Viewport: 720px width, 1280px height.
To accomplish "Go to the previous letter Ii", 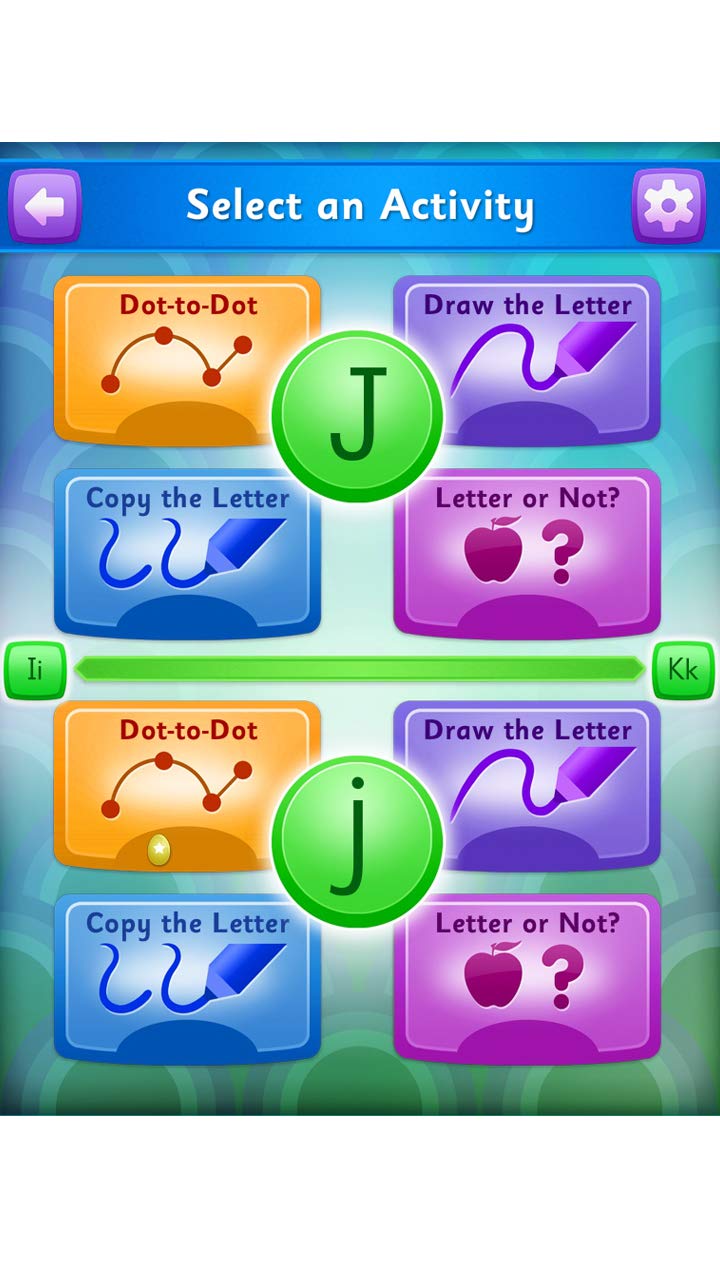I will (36, 670).
